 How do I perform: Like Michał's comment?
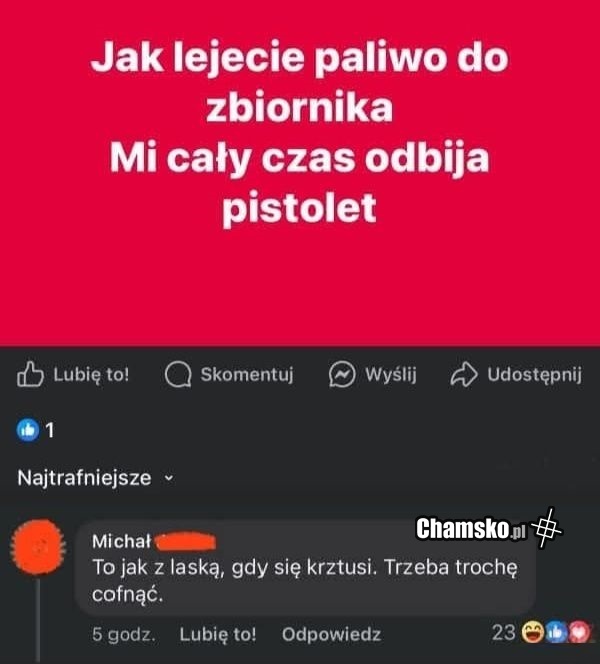(218, 634)
